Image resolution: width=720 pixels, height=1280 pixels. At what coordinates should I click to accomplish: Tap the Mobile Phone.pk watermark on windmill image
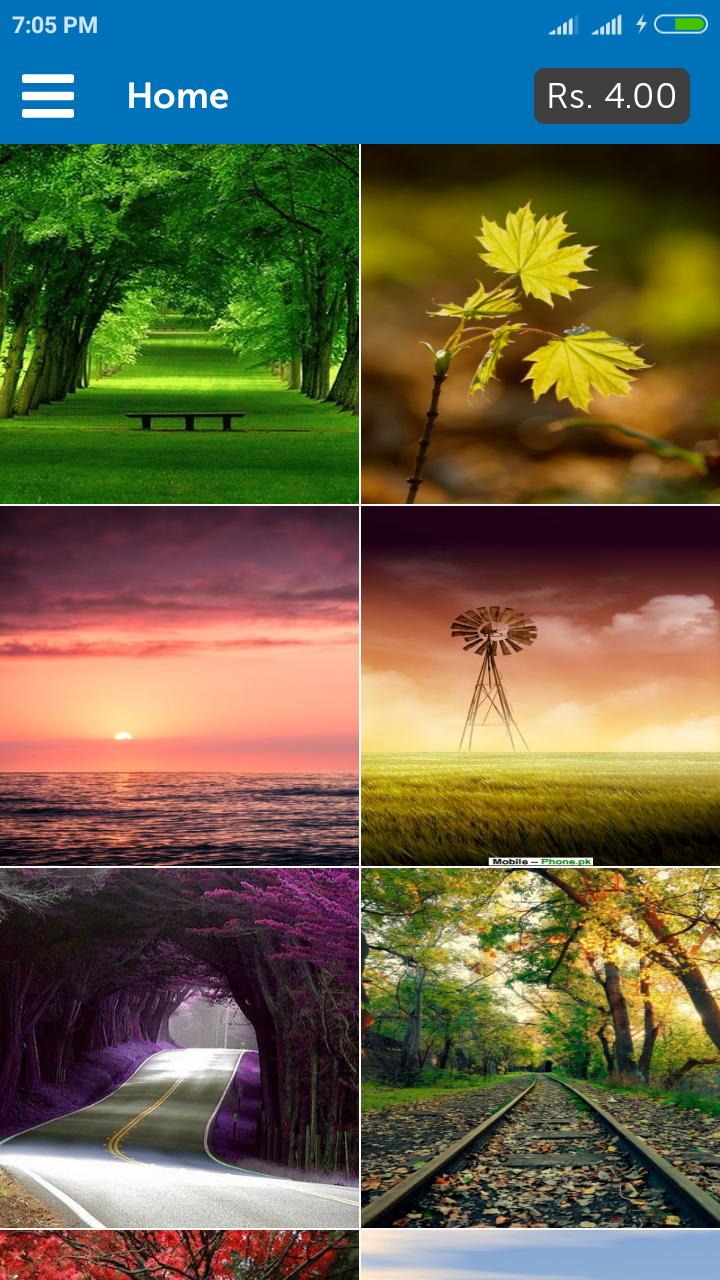540,862
